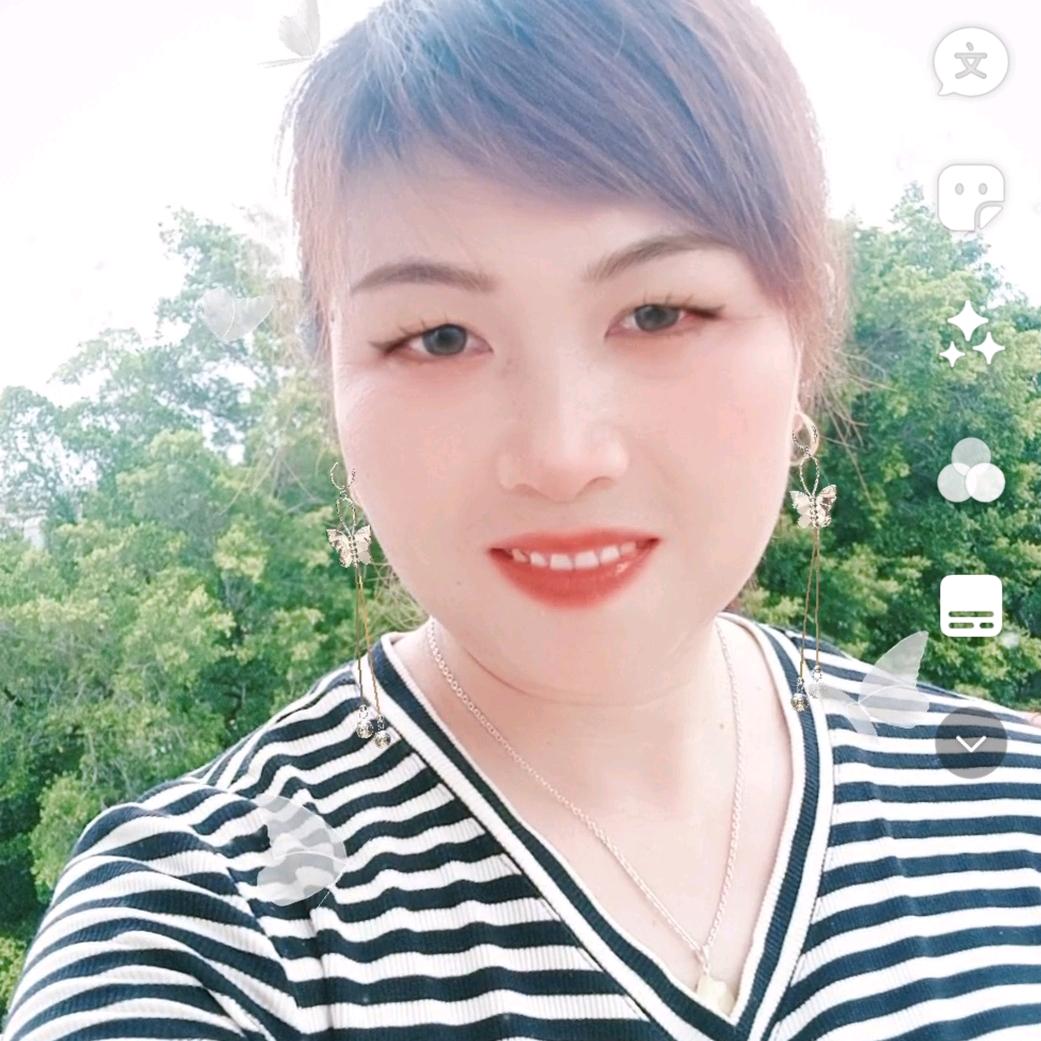Open the text tool icon
This screenshot has width=1041, height=1041.
970,62
